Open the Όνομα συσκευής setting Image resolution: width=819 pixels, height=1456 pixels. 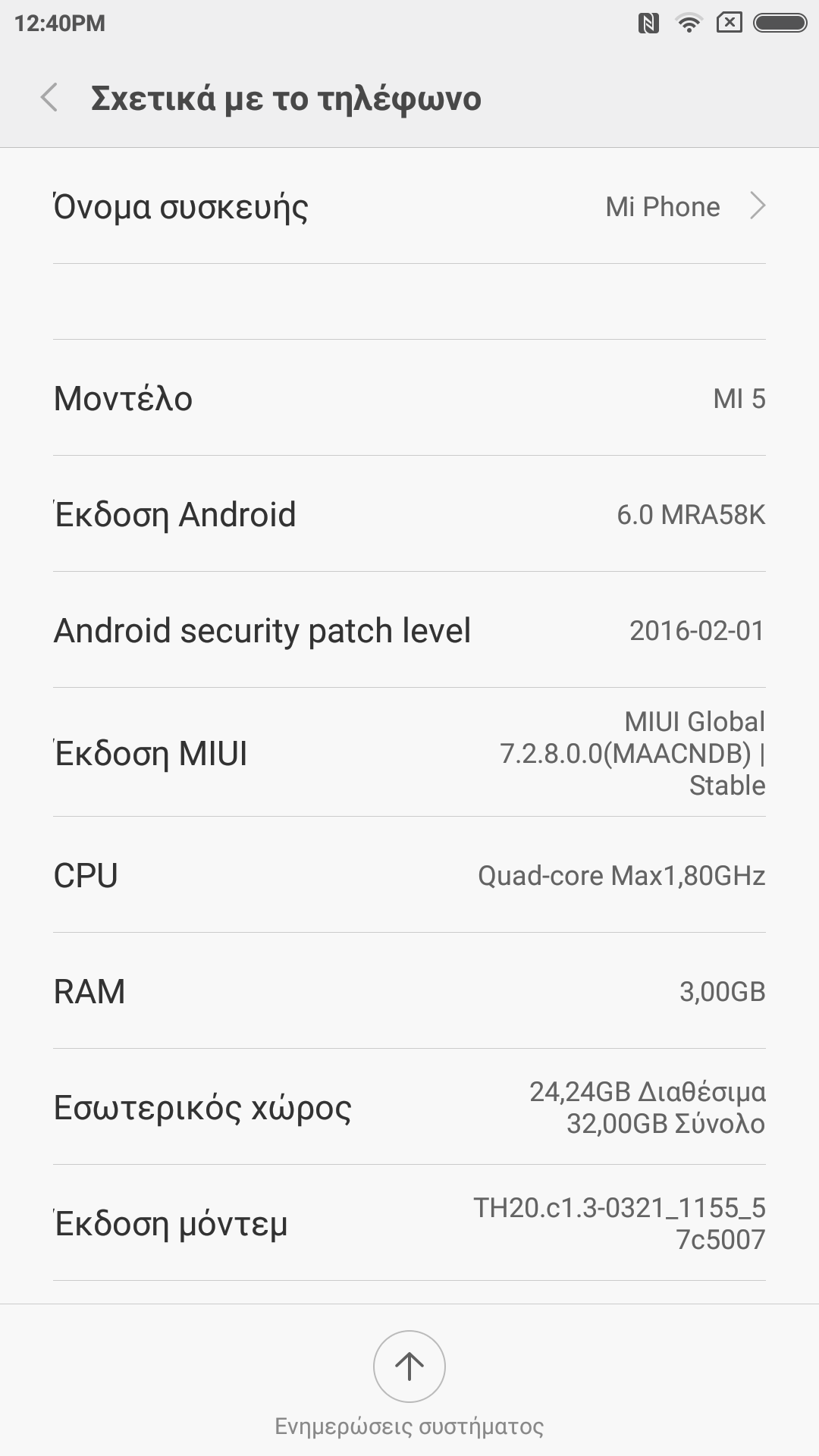[409, 206]
